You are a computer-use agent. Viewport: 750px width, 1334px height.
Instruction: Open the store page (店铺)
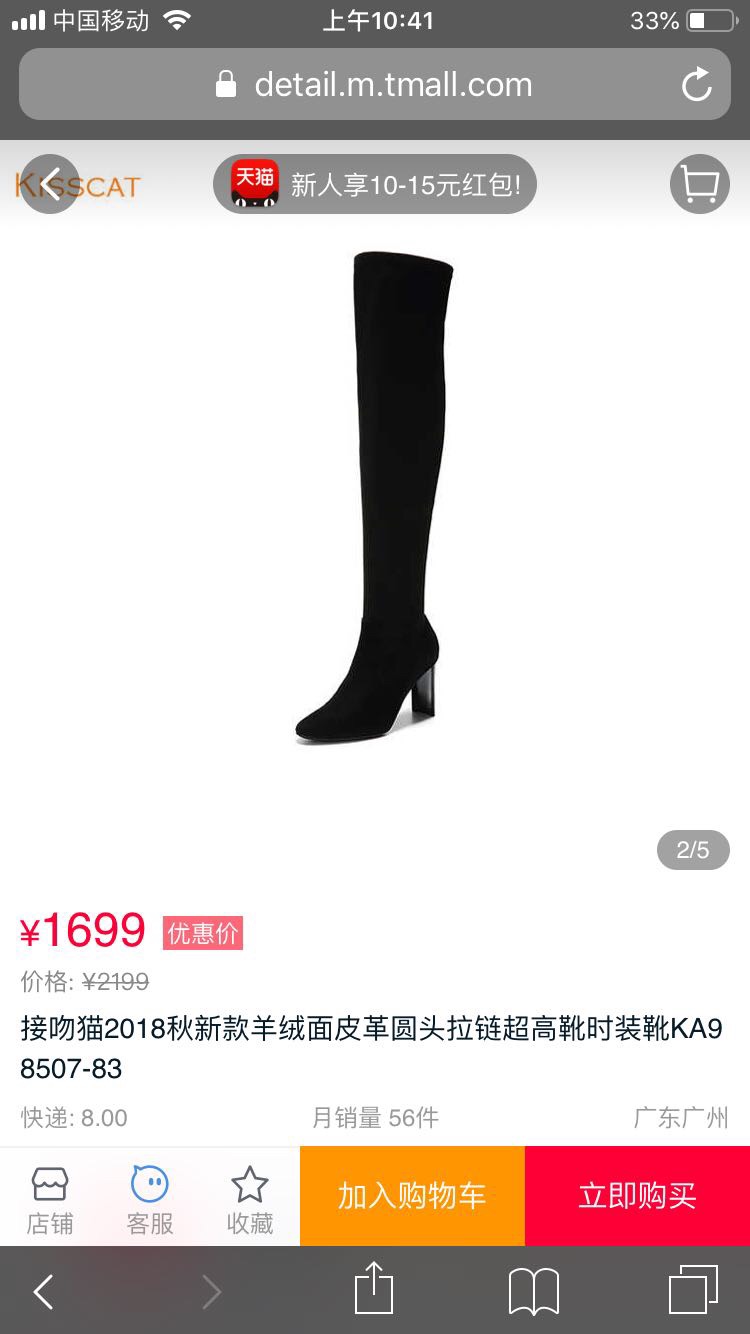click(x=50, y=1200)
